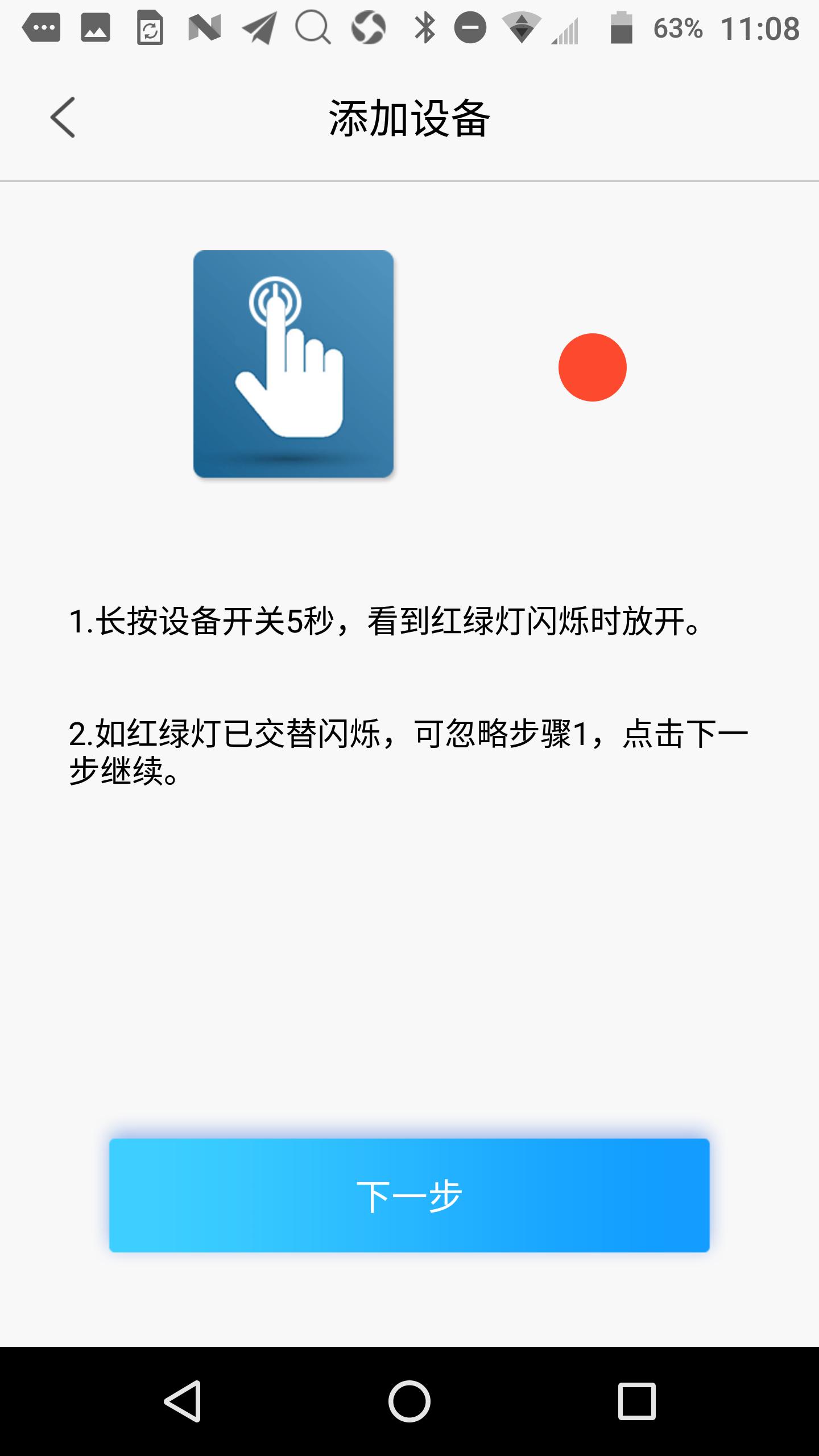This screenshot has width=819, height=1456.
Task: Go back from 添加设备 screen
Action: pyautogui.click(x=63, y=117)
